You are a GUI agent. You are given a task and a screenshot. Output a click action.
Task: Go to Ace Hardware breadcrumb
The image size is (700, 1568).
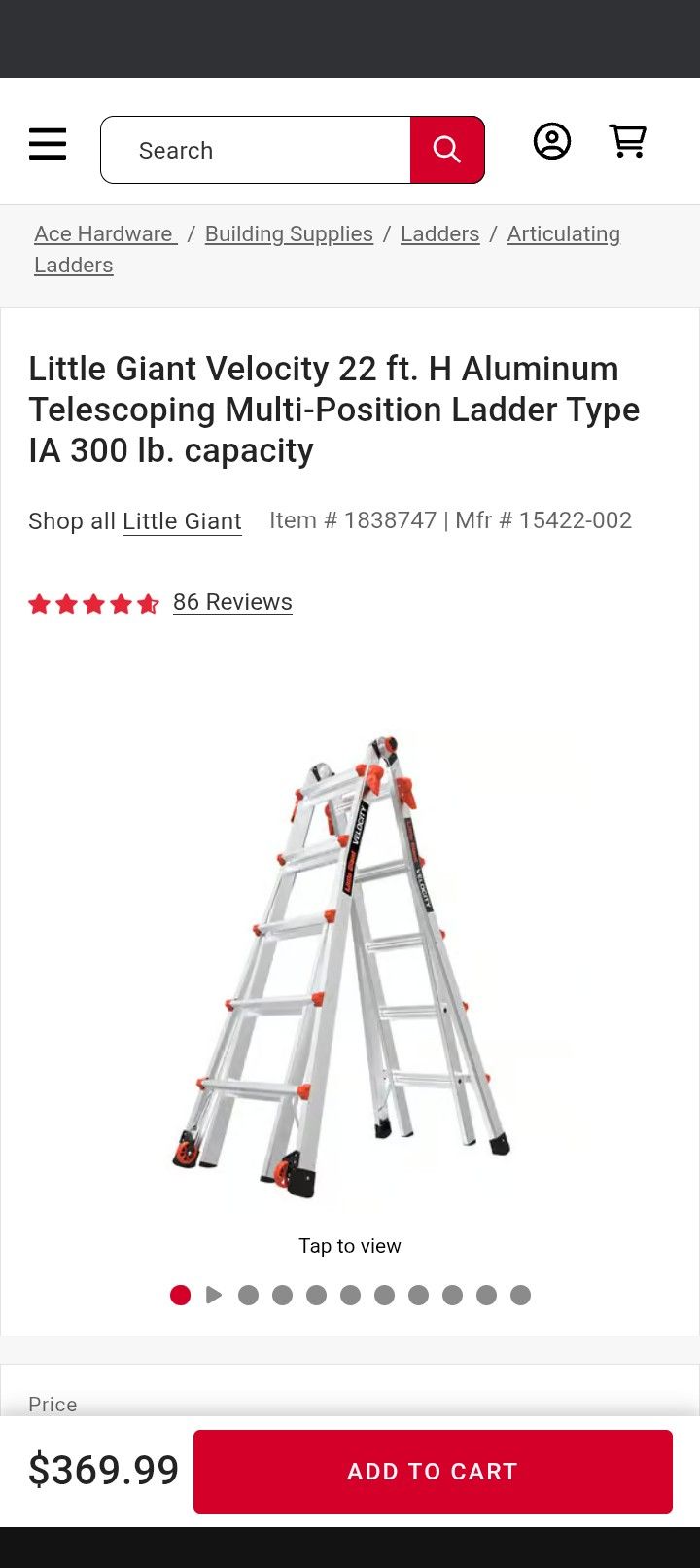click(x=105, y=233)
